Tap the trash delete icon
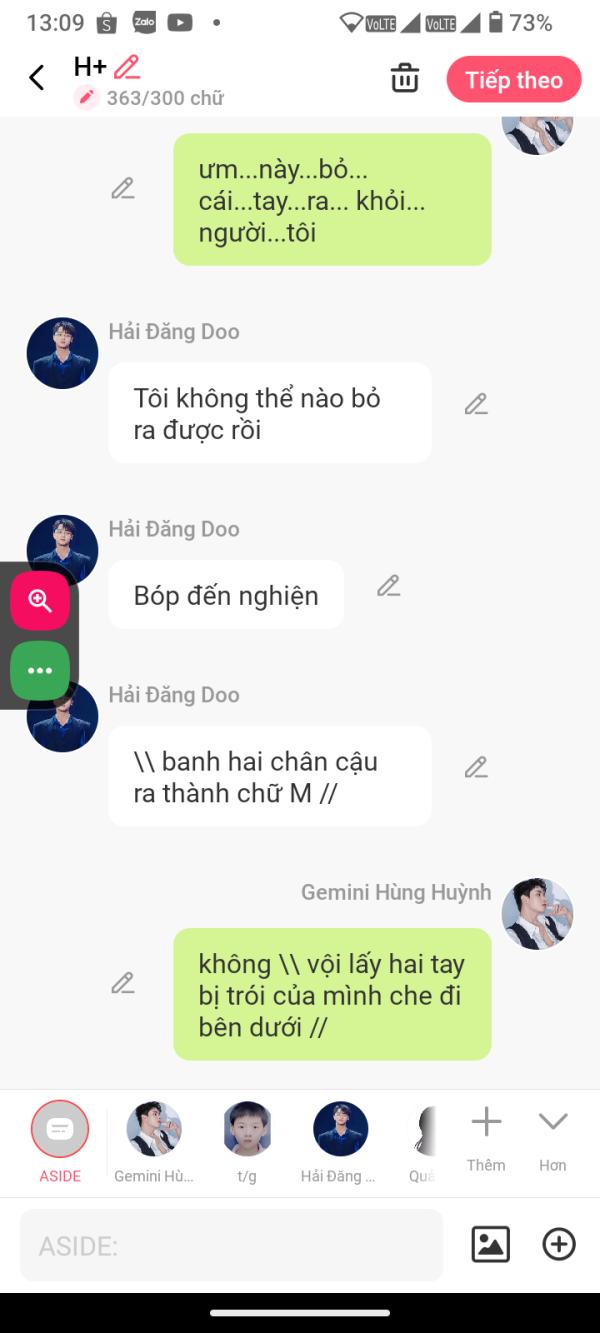Viewport: 600px width, 1333px height. (x=404, y=78)
